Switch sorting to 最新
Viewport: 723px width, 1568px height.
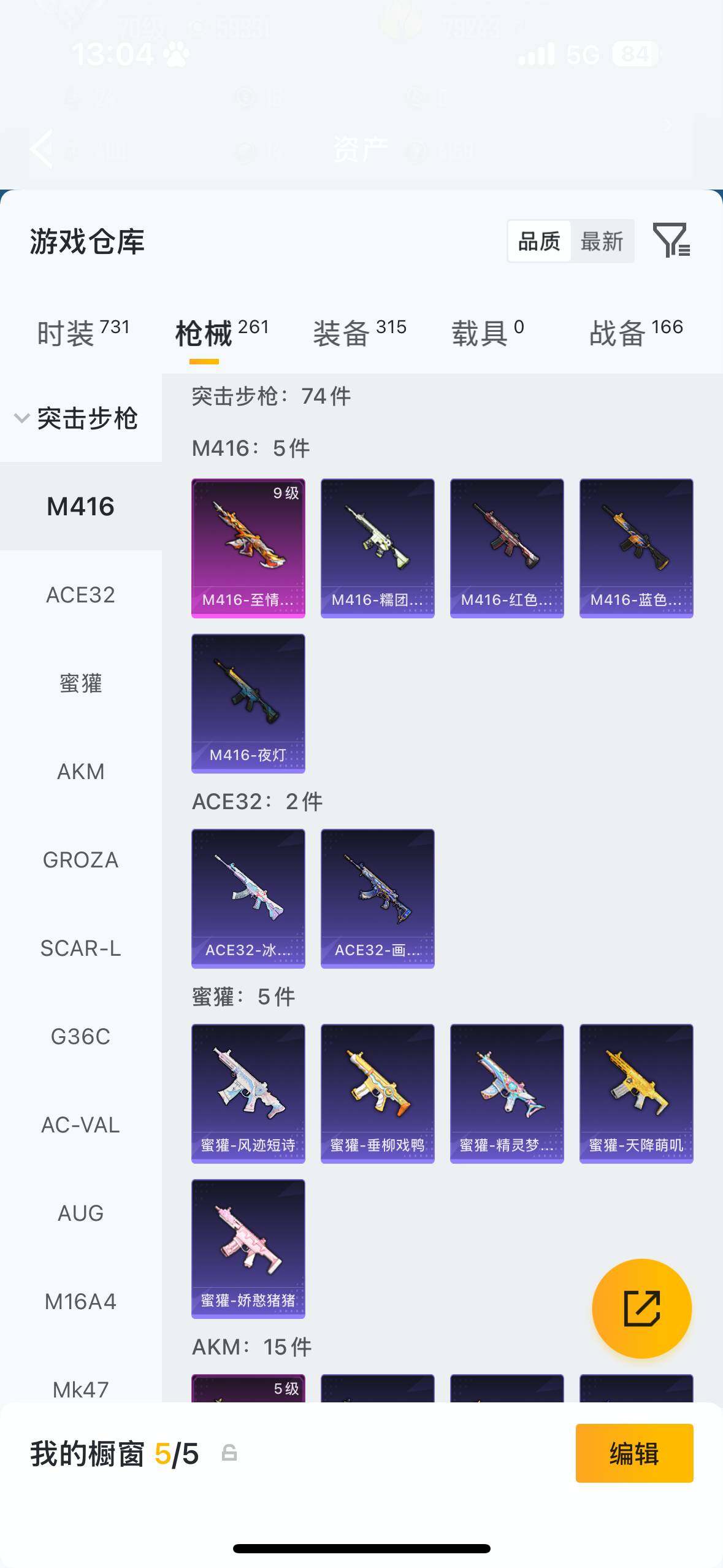(x=602, y=242)
